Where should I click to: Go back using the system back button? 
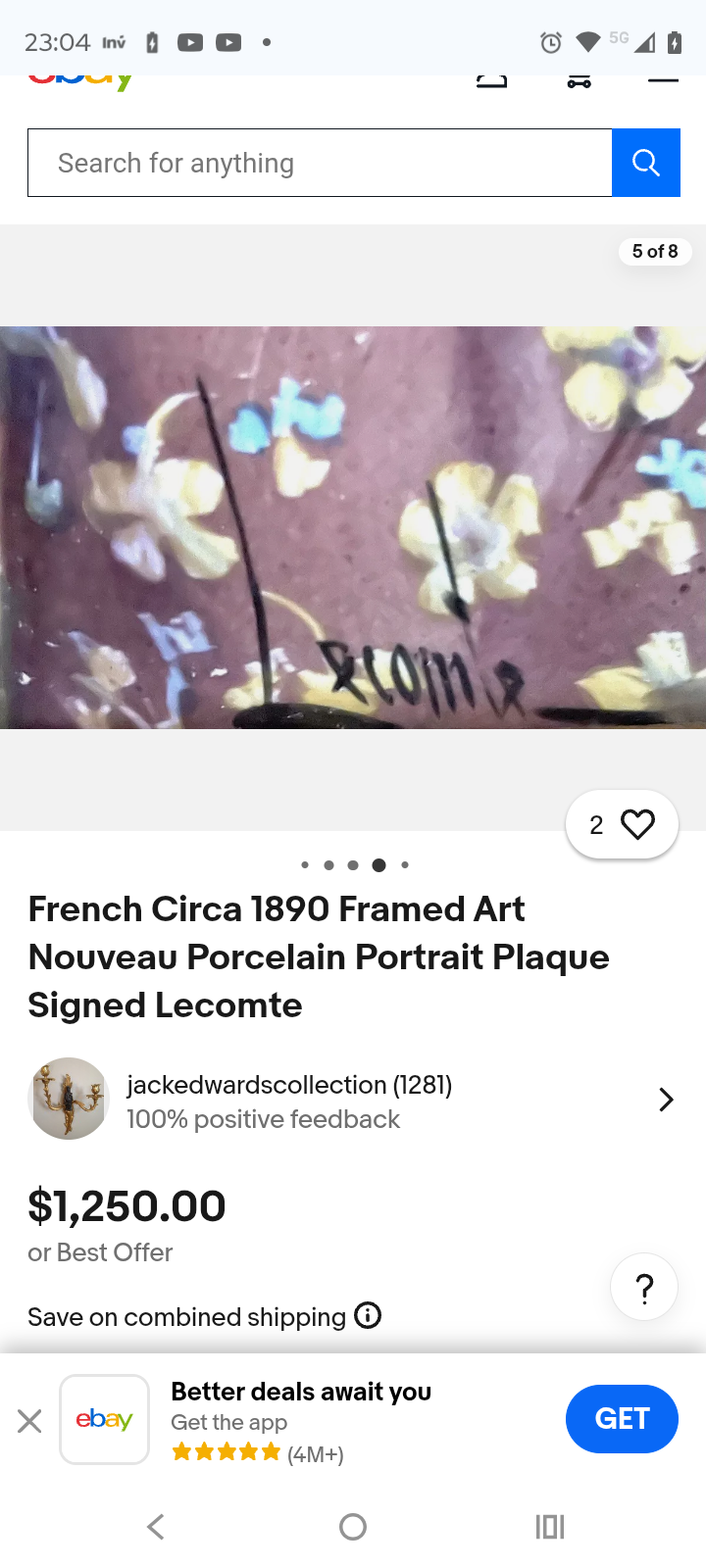tap(156, 1526)
